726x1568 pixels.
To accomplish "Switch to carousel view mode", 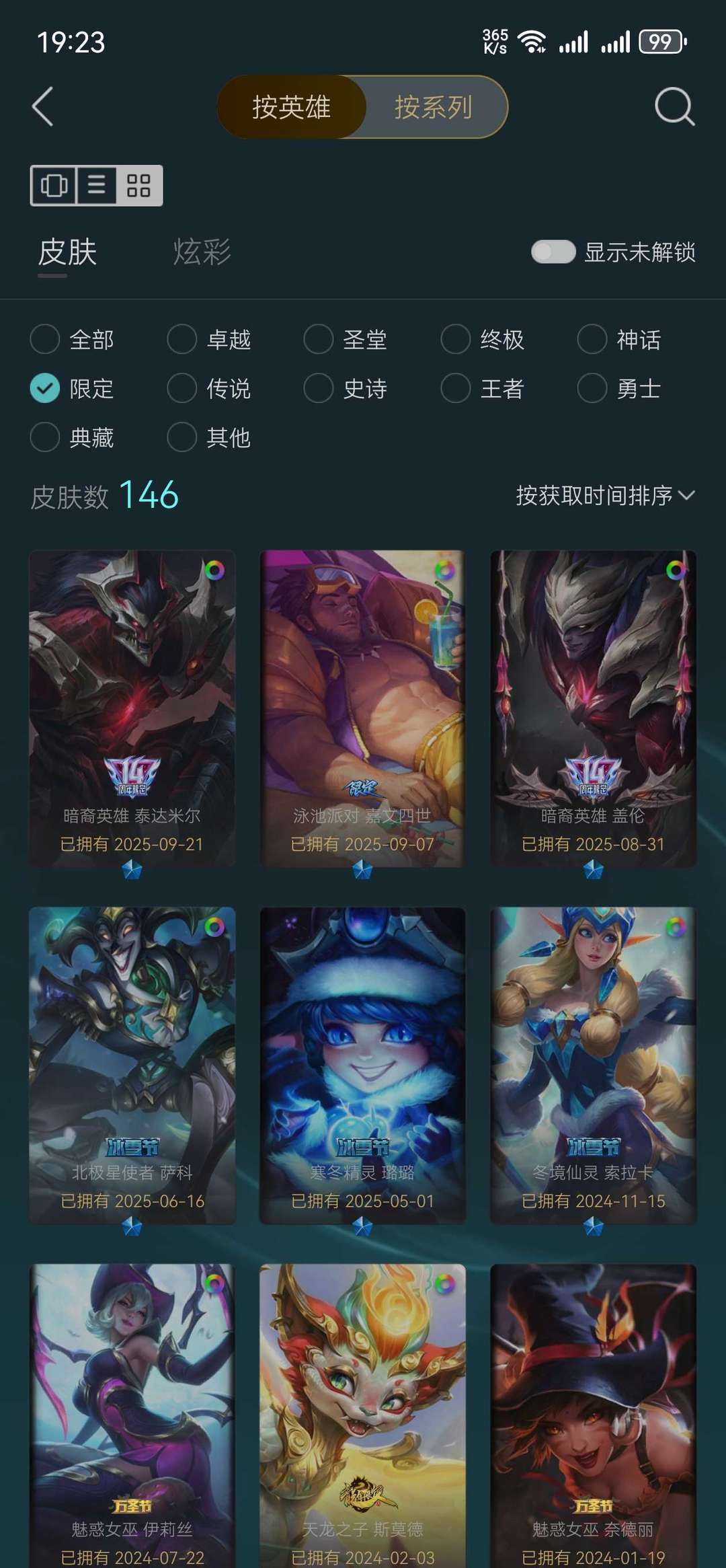I will pos(55,186).
